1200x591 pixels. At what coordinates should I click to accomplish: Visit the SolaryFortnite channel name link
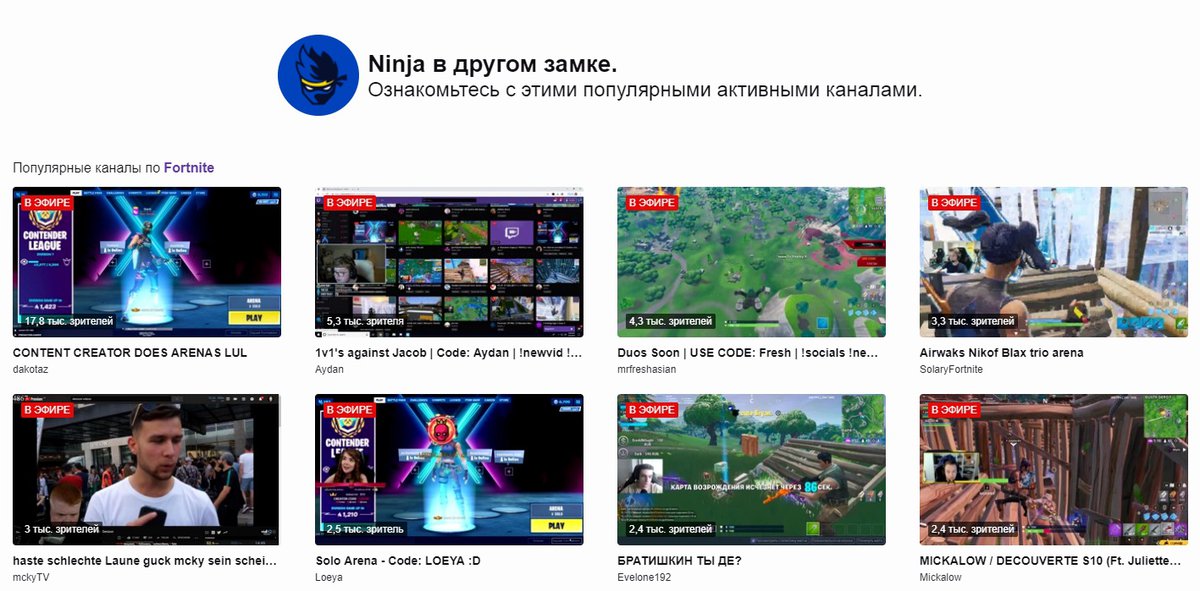(x=951, y=369)
